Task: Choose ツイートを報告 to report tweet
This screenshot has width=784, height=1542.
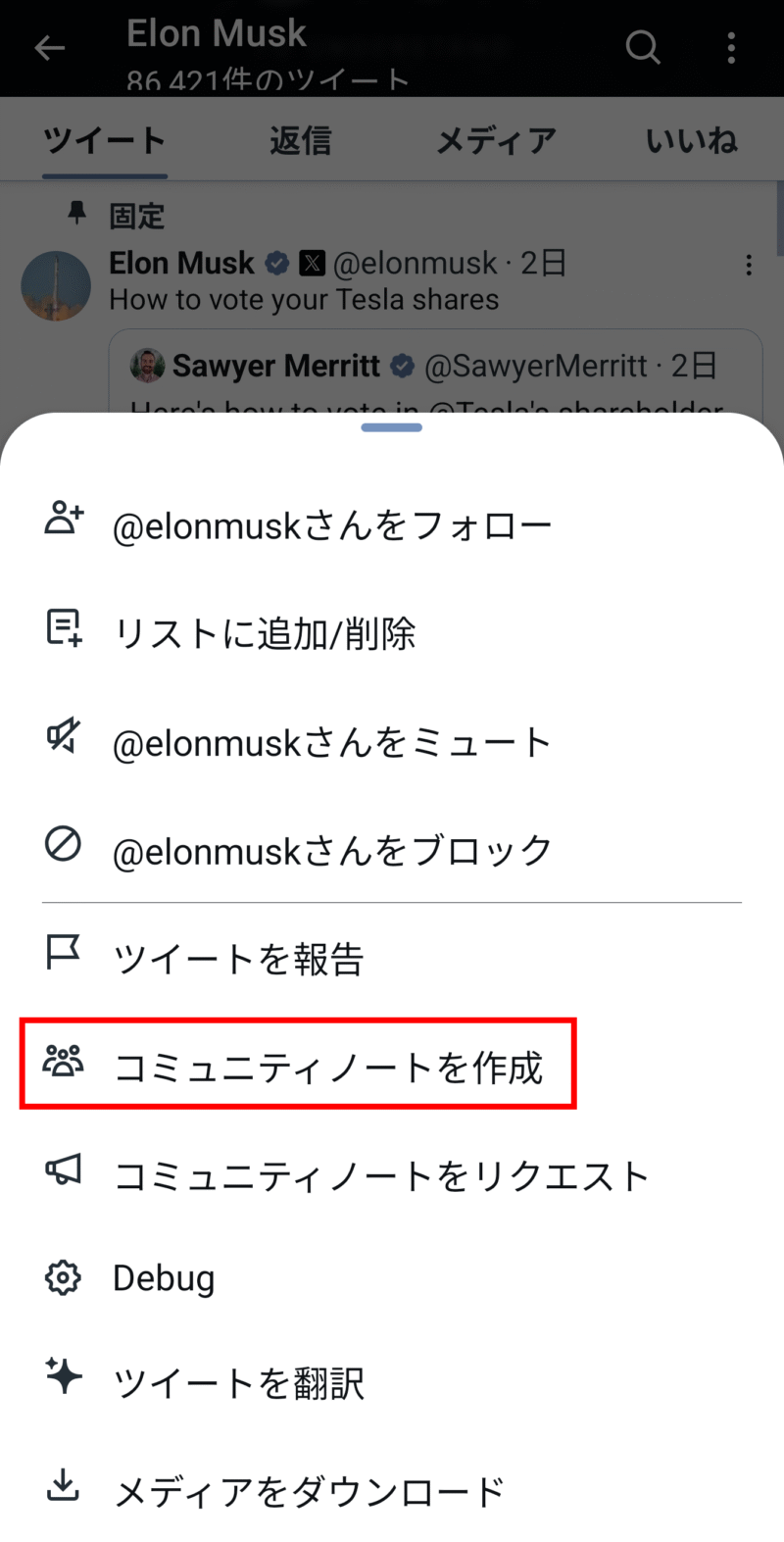Action: click(238, 959)
